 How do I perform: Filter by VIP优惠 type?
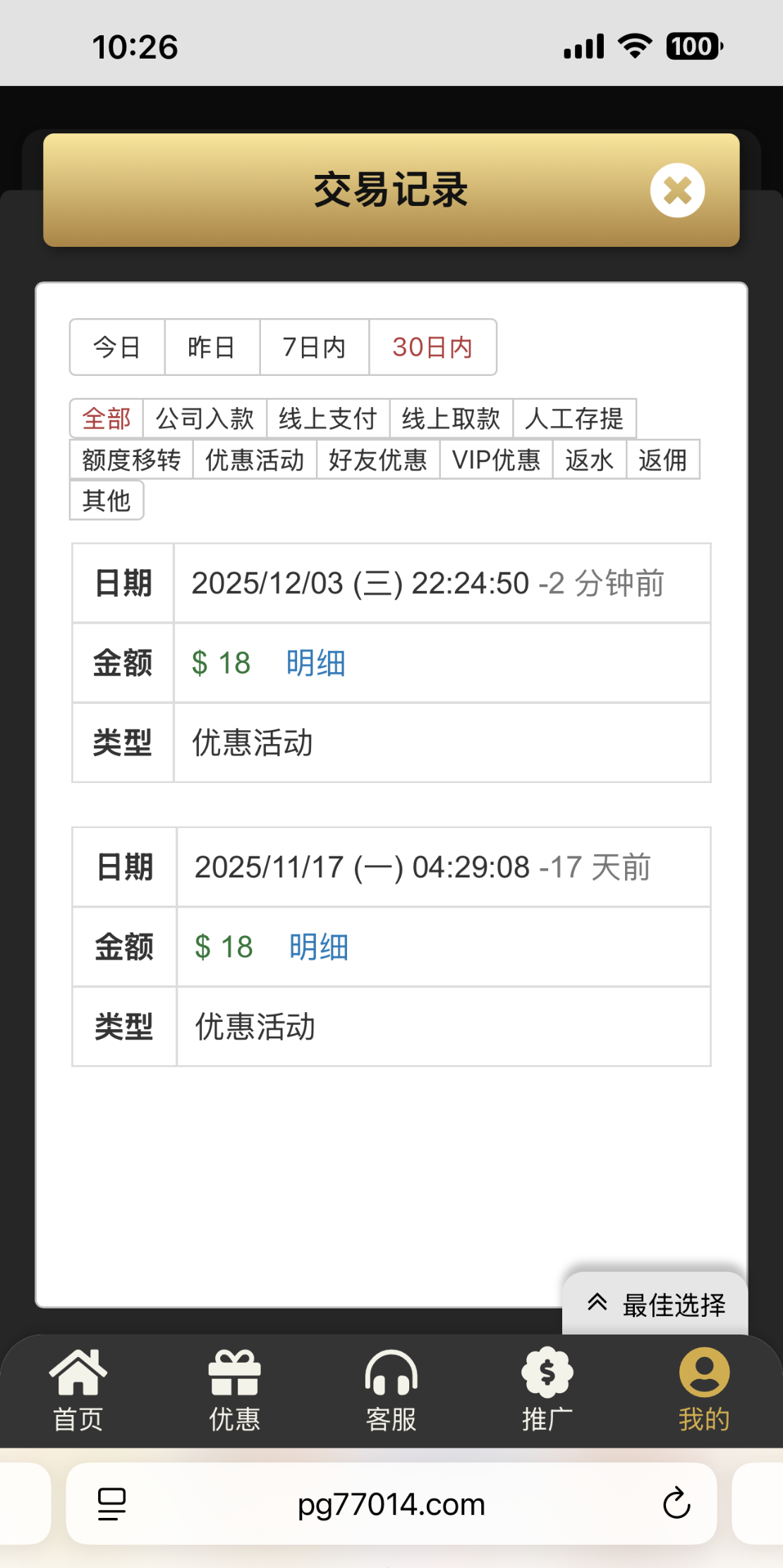point(496,459)
